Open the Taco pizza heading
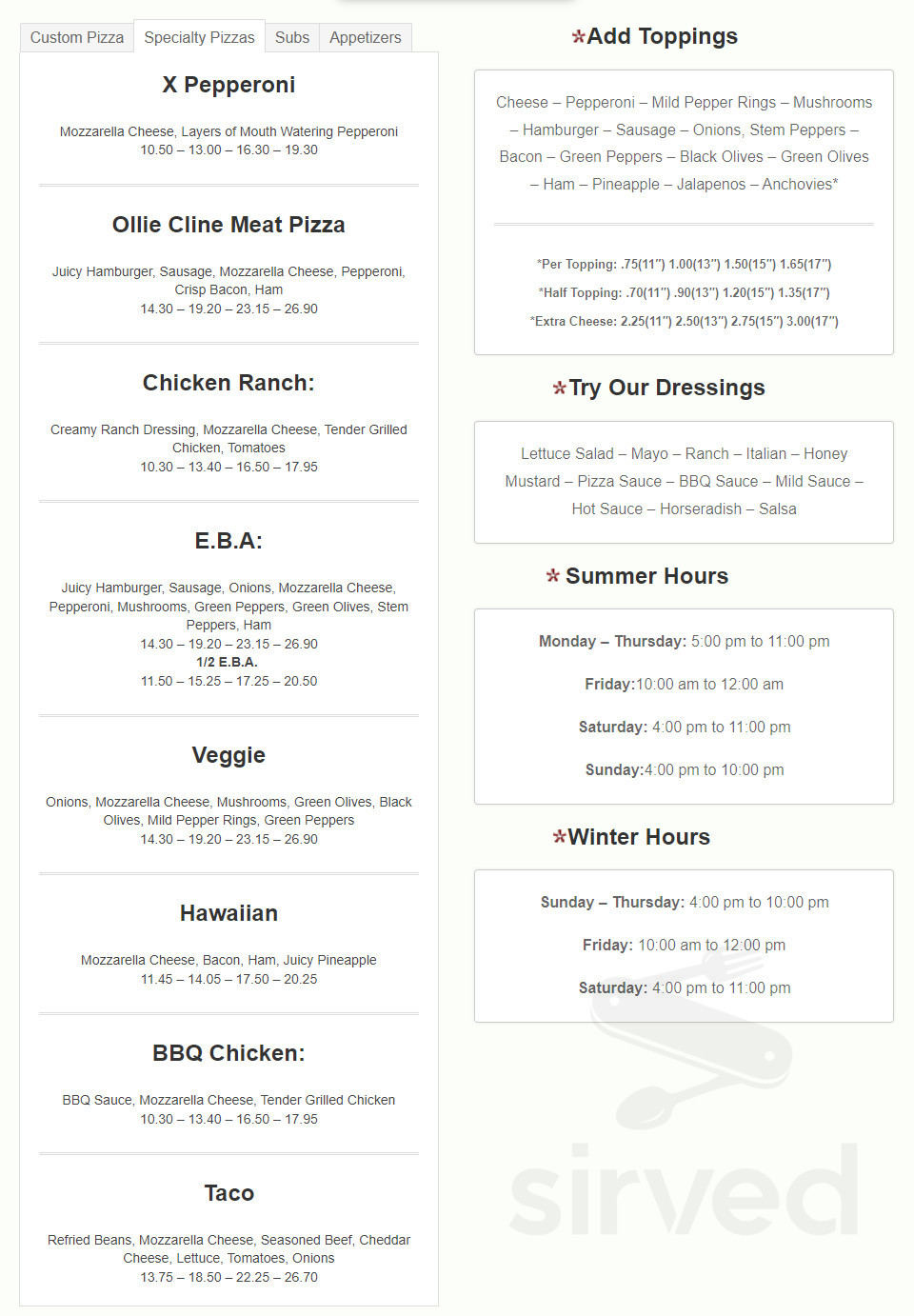Screen dimensions: 914x1316 tap(228, 1193)
